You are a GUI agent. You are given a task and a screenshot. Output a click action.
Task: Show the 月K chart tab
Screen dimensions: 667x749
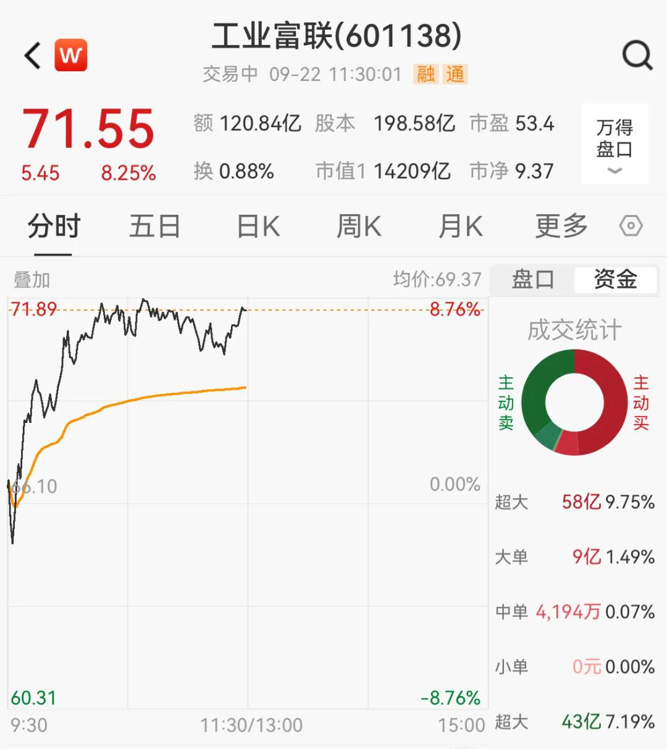pyautogui.click(x=461, y=226)
